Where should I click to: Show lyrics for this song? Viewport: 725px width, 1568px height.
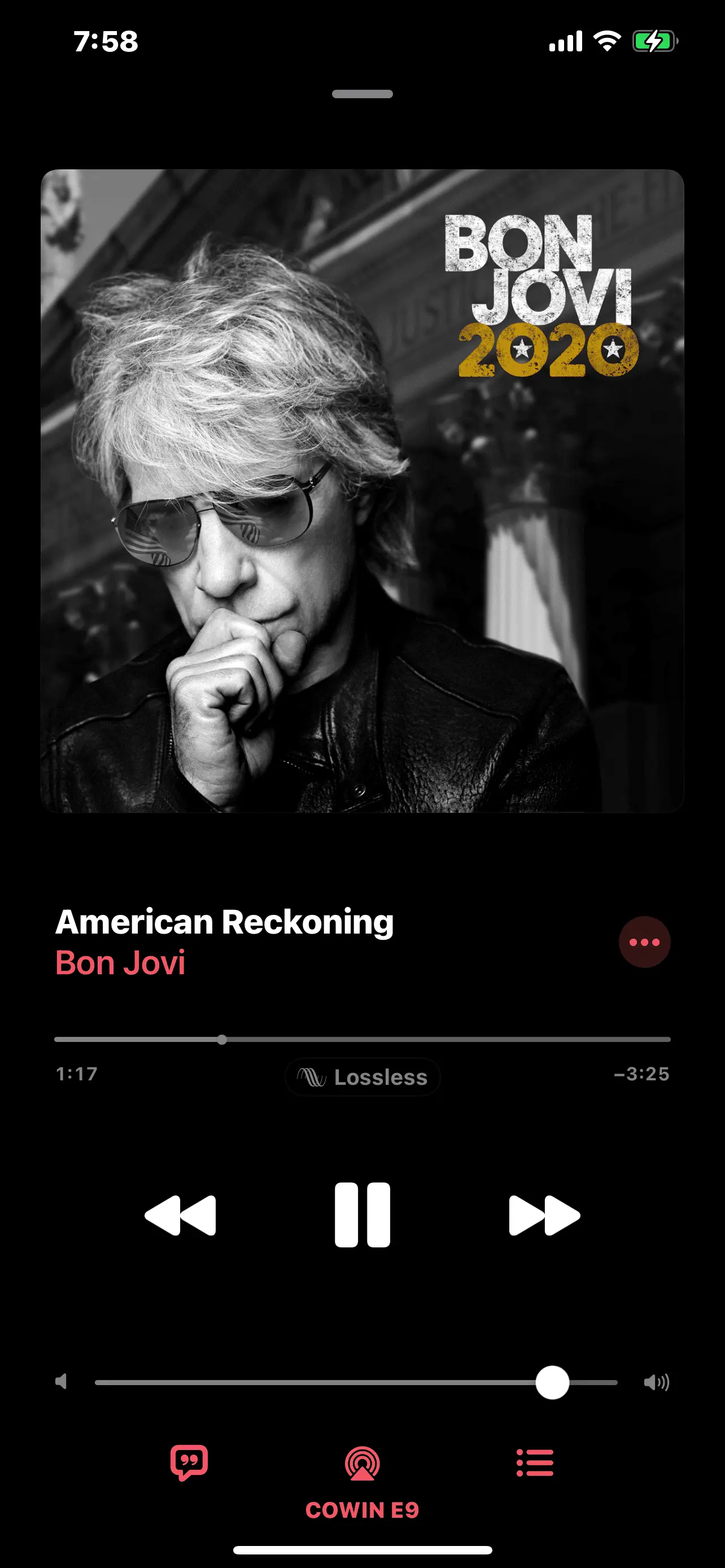click(189, 1462)
